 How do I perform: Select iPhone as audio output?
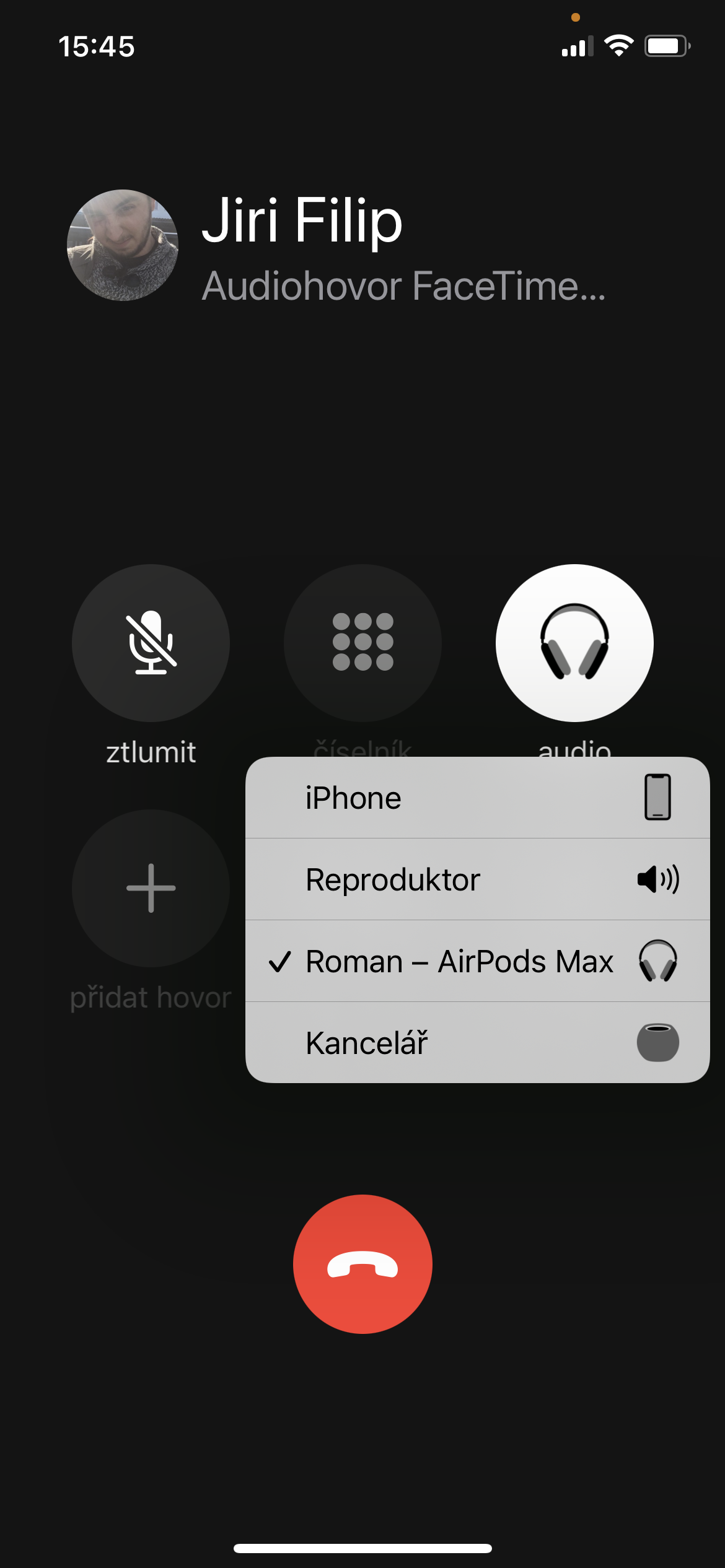point(477,798)
